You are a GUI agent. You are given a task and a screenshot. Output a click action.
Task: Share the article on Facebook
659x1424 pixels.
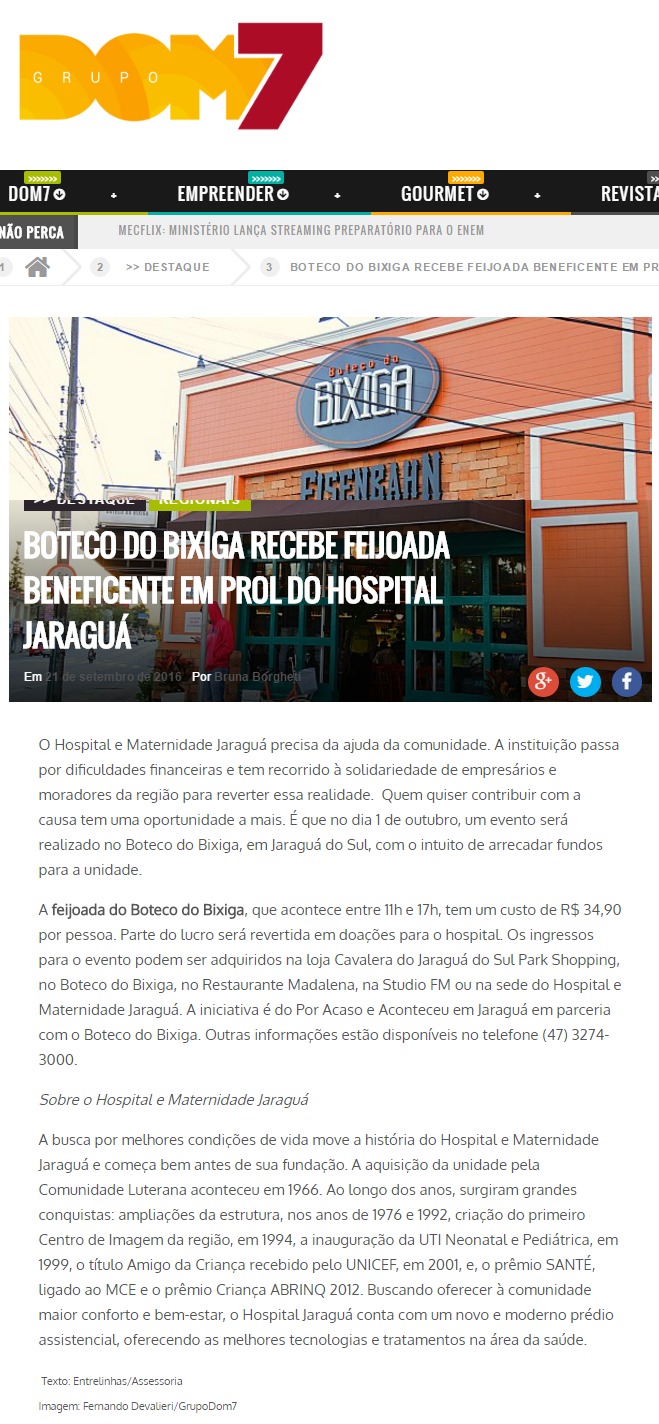627,682
